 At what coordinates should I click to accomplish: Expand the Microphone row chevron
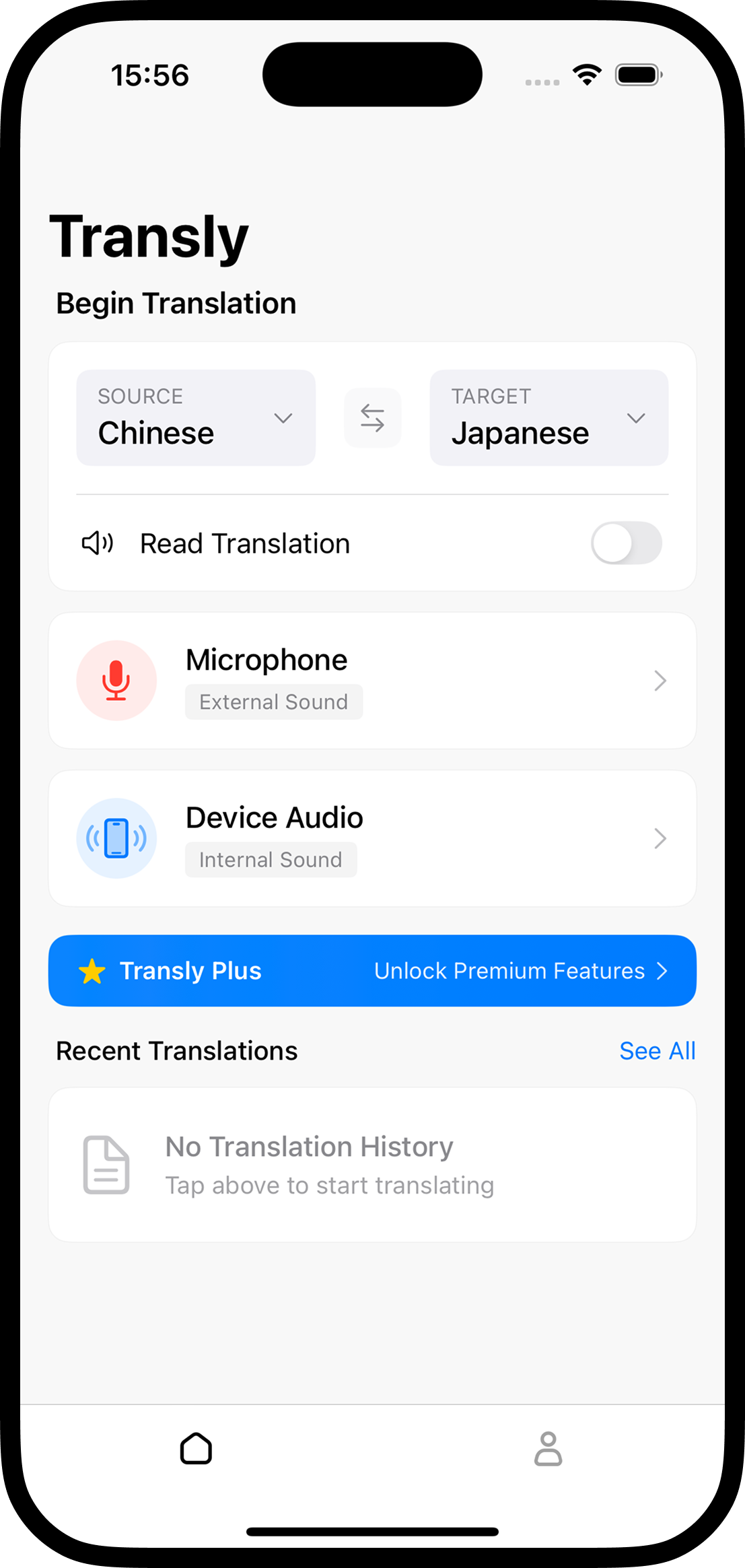pos(660,681)
